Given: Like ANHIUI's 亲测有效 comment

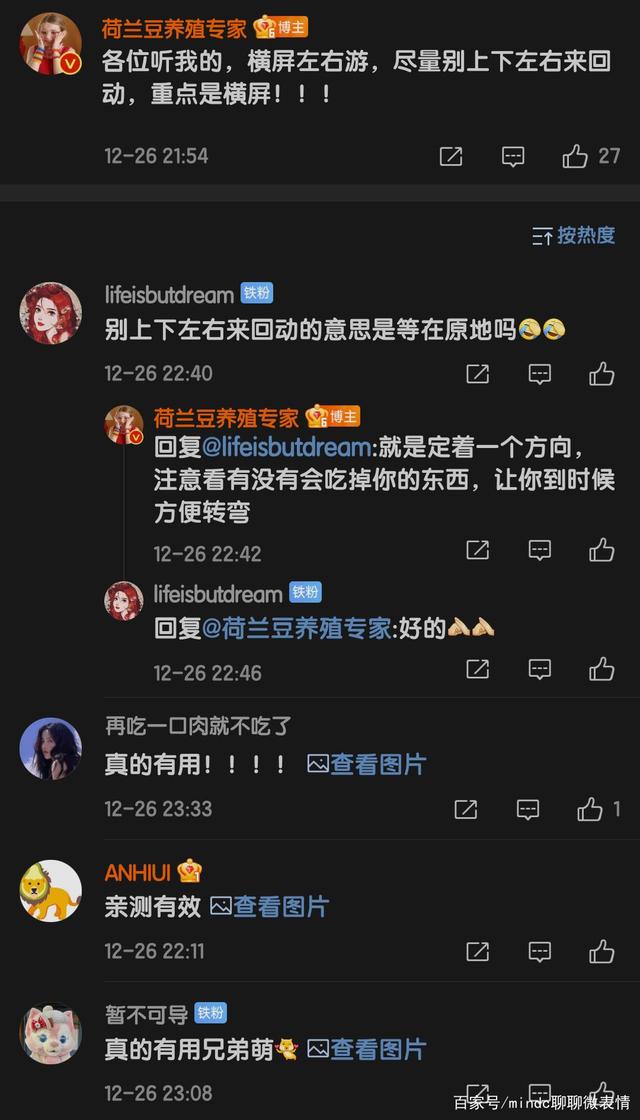Looking at the screenshot, I should point(601,951).
